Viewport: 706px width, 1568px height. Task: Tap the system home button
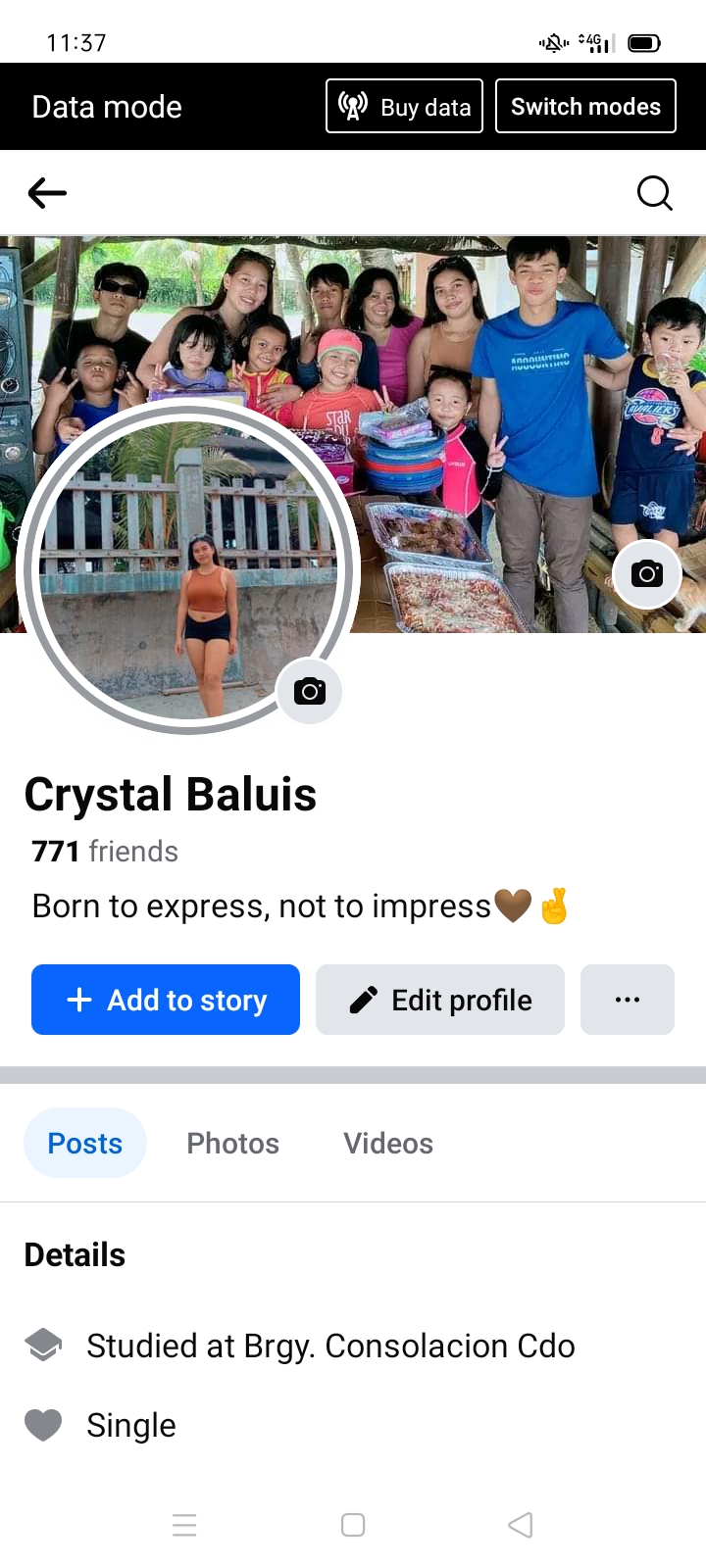point(353,1525)
